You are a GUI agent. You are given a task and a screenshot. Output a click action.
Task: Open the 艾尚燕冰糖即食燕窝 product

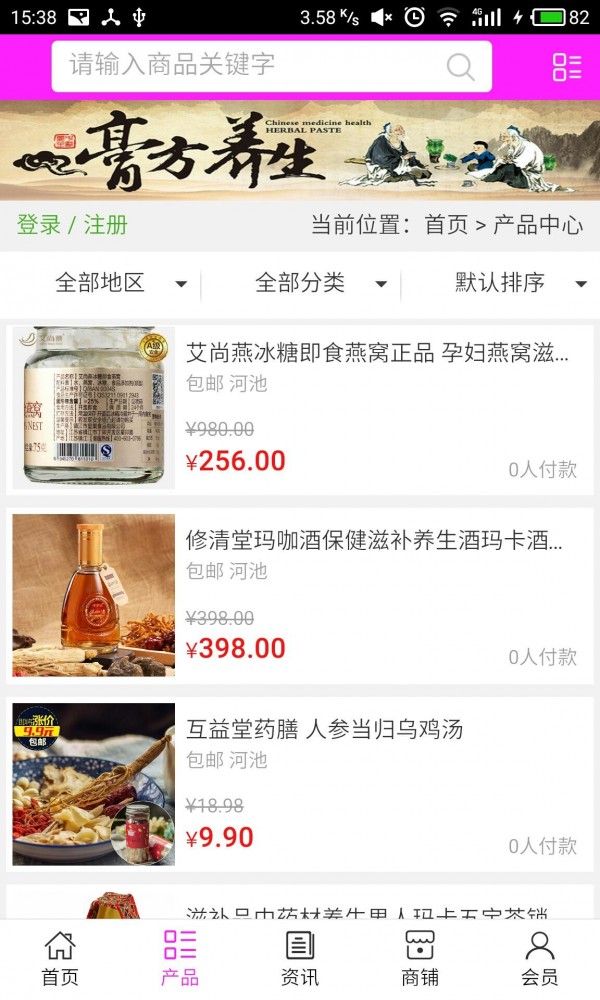click(376, 353)
